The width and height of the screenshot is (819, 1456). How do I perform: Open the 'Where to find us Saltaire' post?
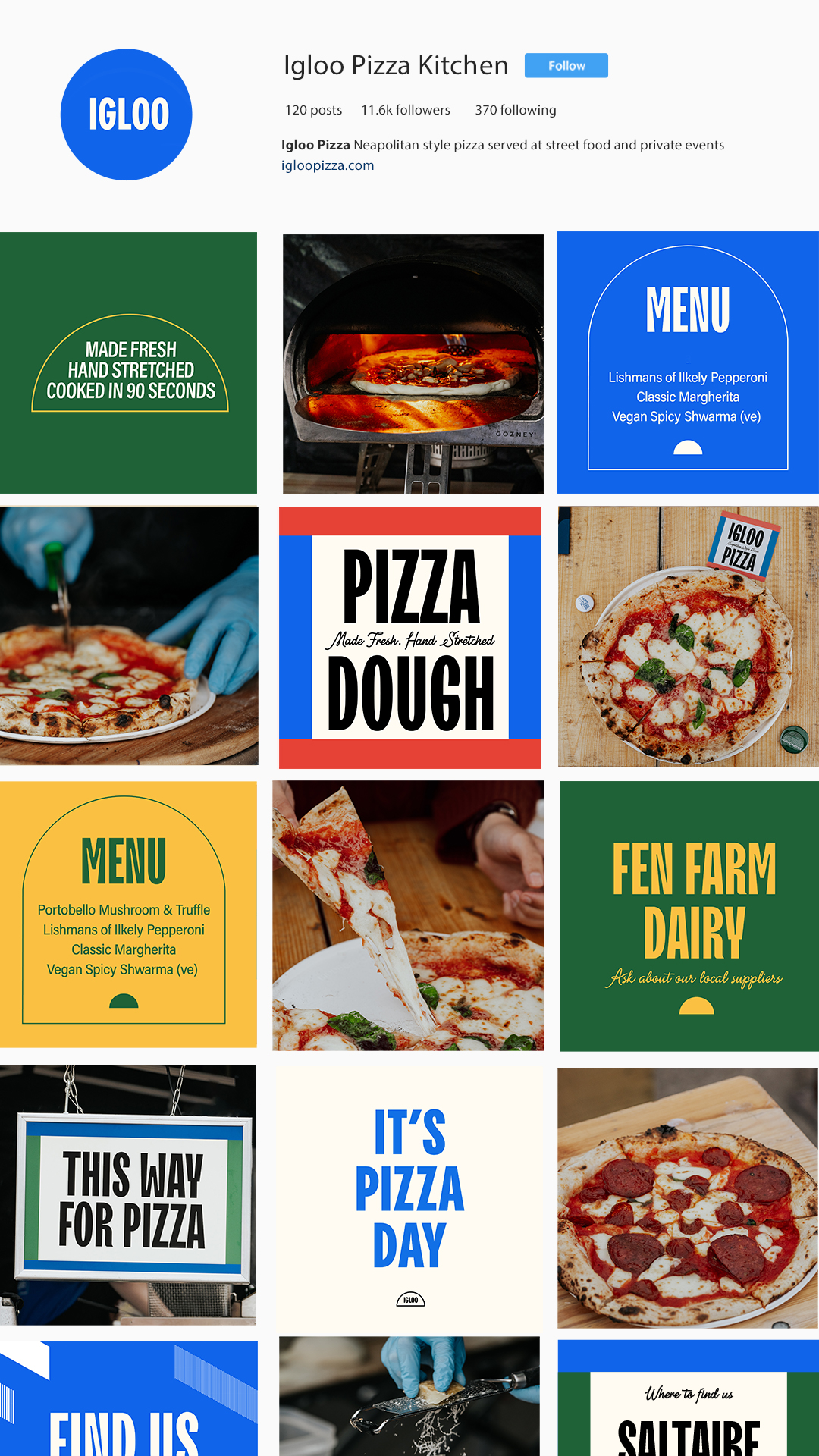pyautogui.click(x=687, y=1399)
